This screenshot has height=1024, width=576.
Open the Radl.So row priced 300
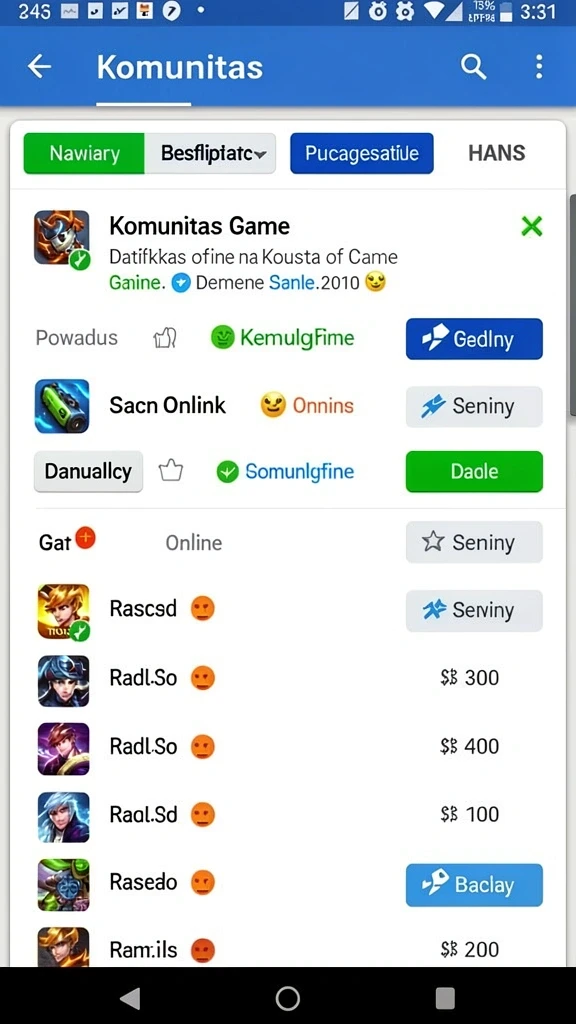click(287, 678)
